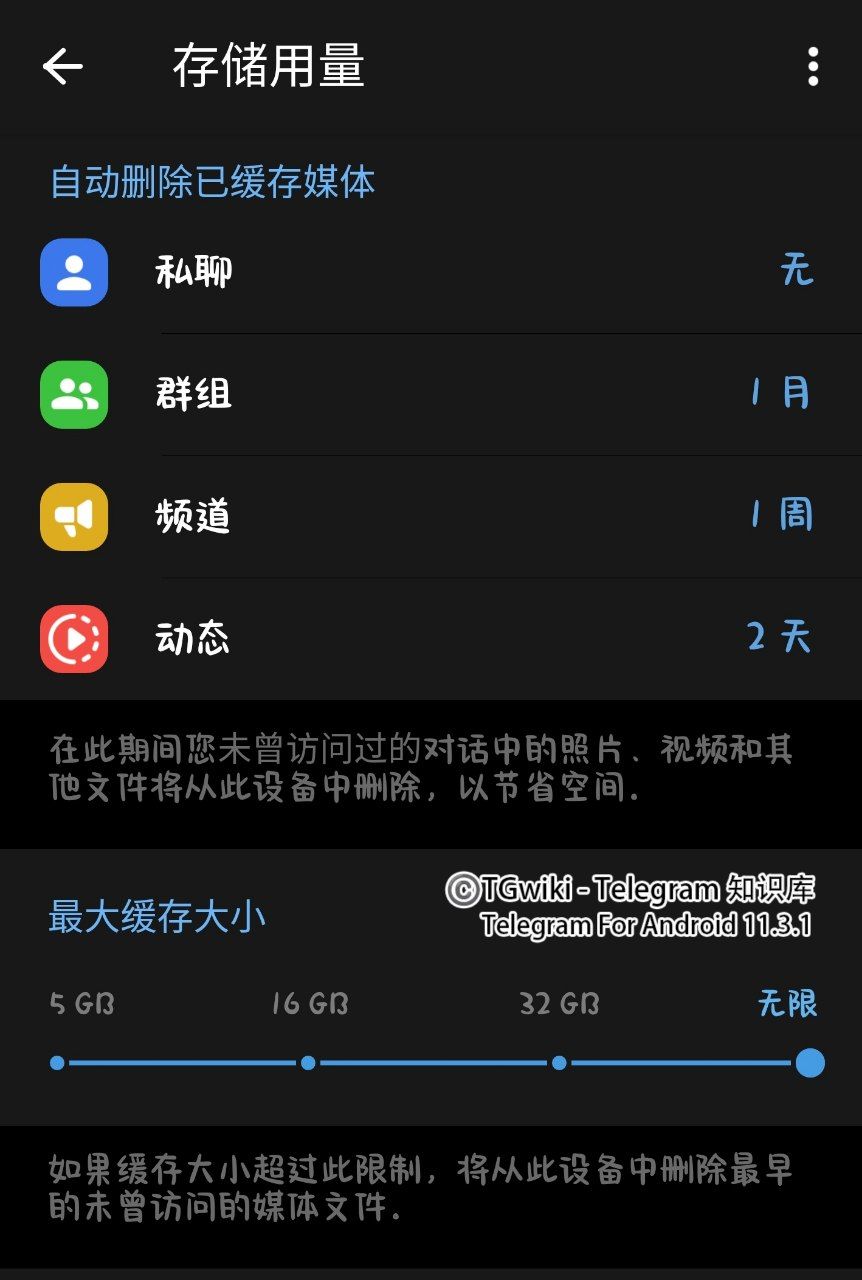Click the 最大缓存大小 heading
Image resolution: width=862 pixels, height=1280 pixels.
pos(154,919)
